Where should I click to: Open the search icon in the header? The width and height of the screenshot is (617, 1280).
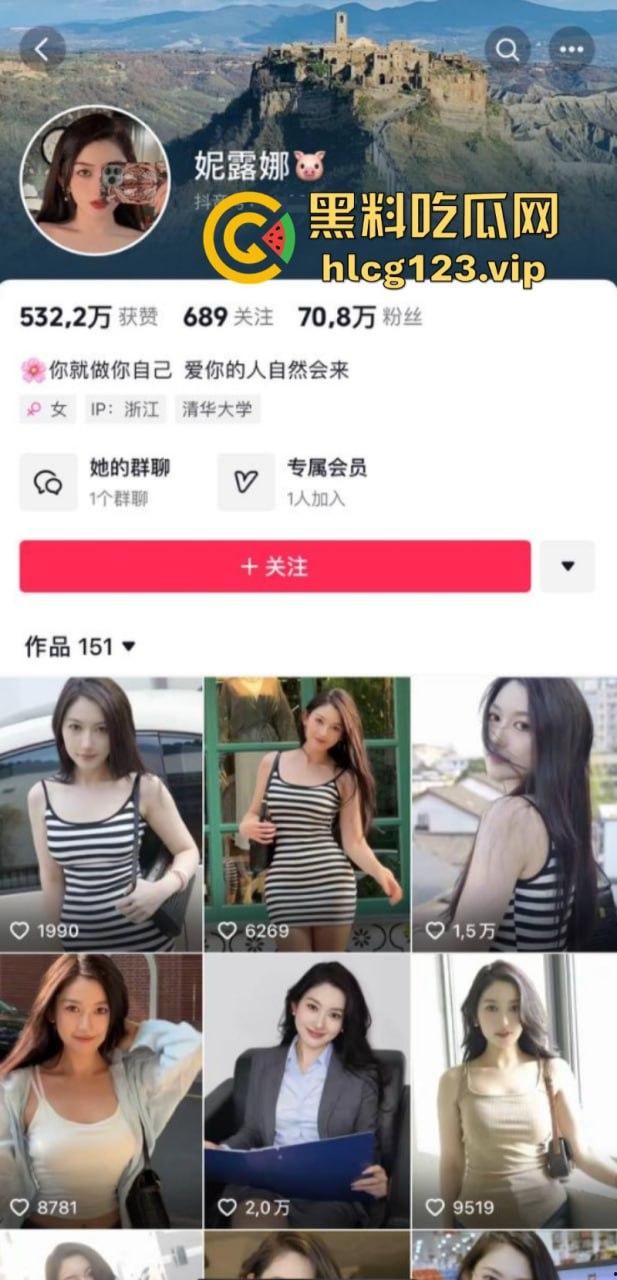tap(508, 49)
